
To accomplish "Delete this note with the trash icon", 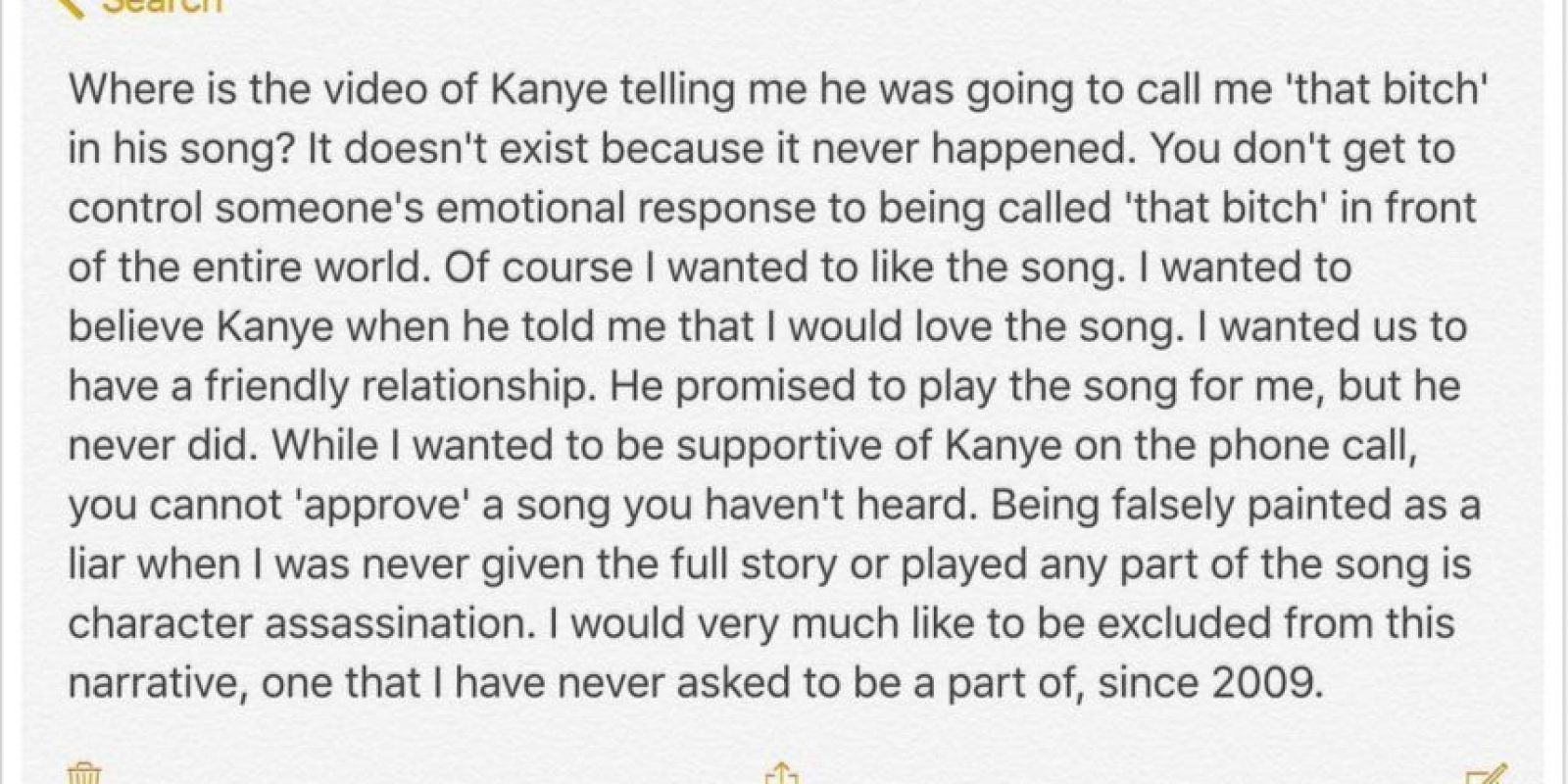I will [84, 774].
